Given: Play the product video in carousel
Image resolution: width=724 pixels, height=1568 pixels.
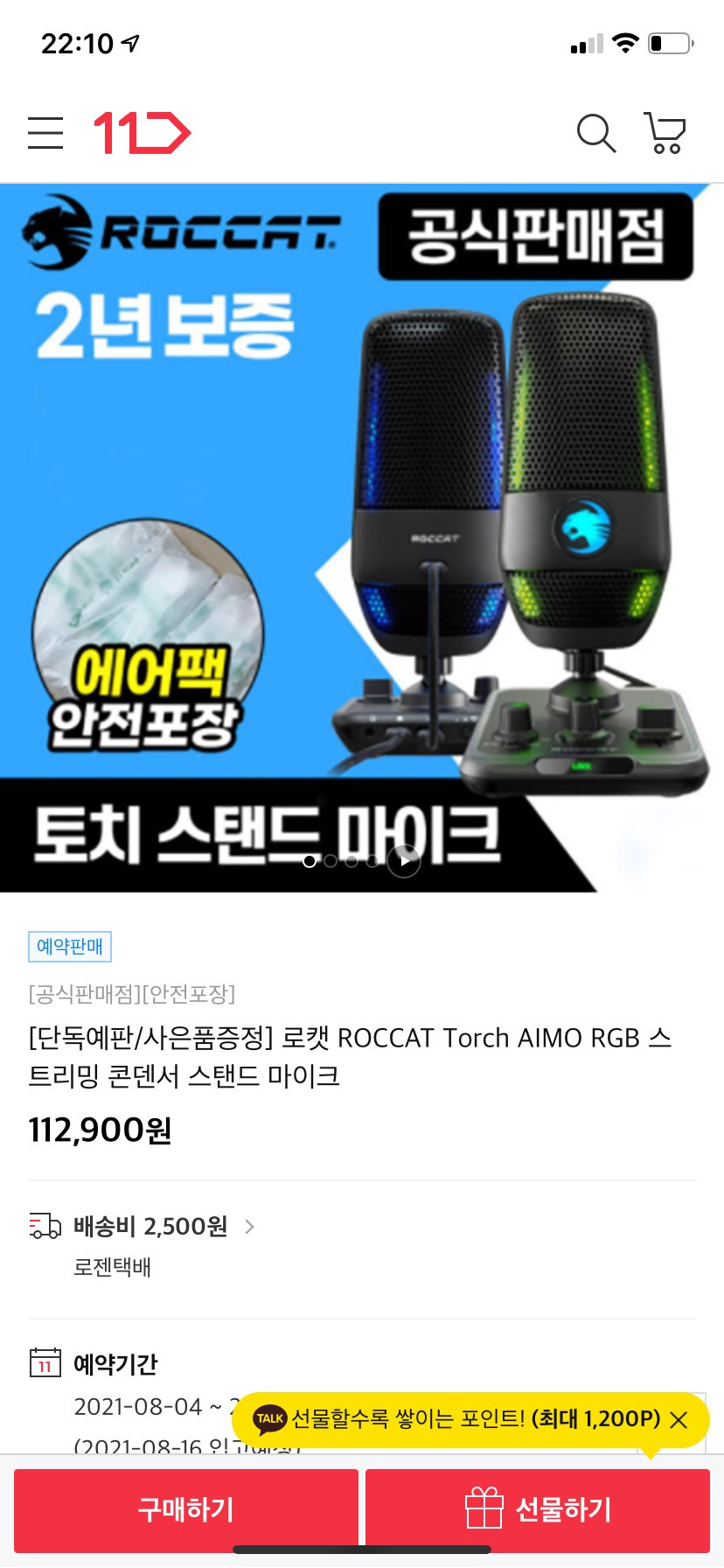Looking at the screenshot, I should [404, 861].
